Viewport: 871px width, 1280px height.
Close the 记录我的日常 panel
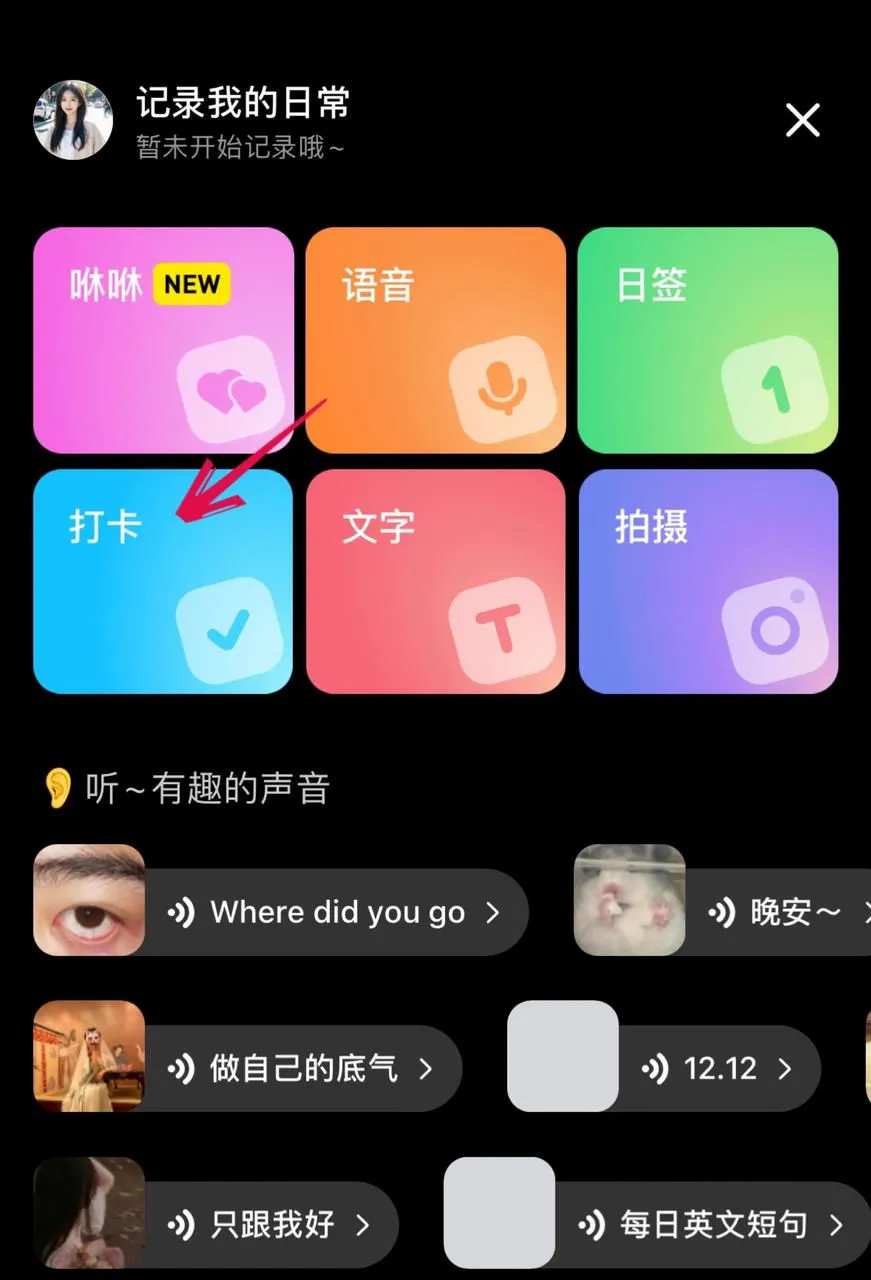pos(802,121)
